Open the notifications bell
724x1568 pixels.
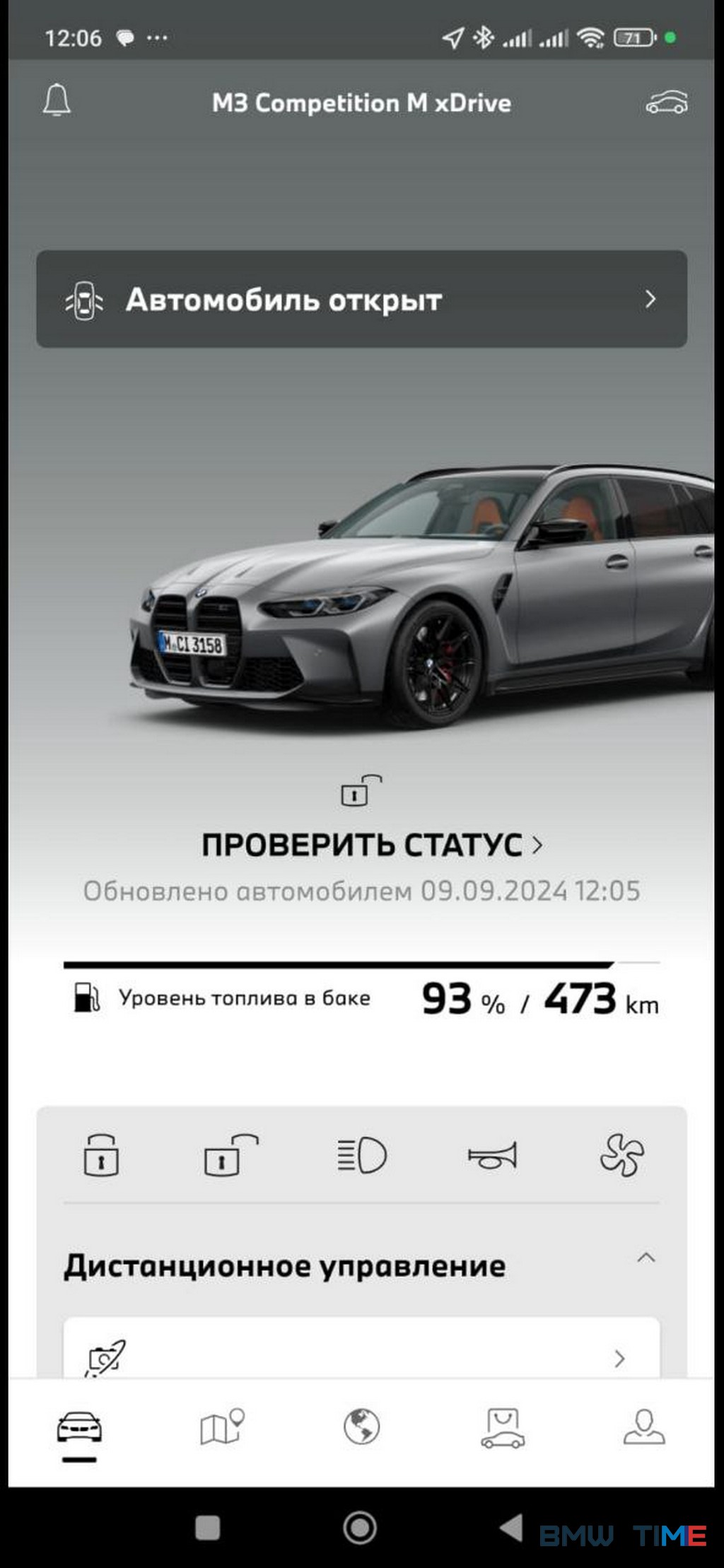[57, 100]
